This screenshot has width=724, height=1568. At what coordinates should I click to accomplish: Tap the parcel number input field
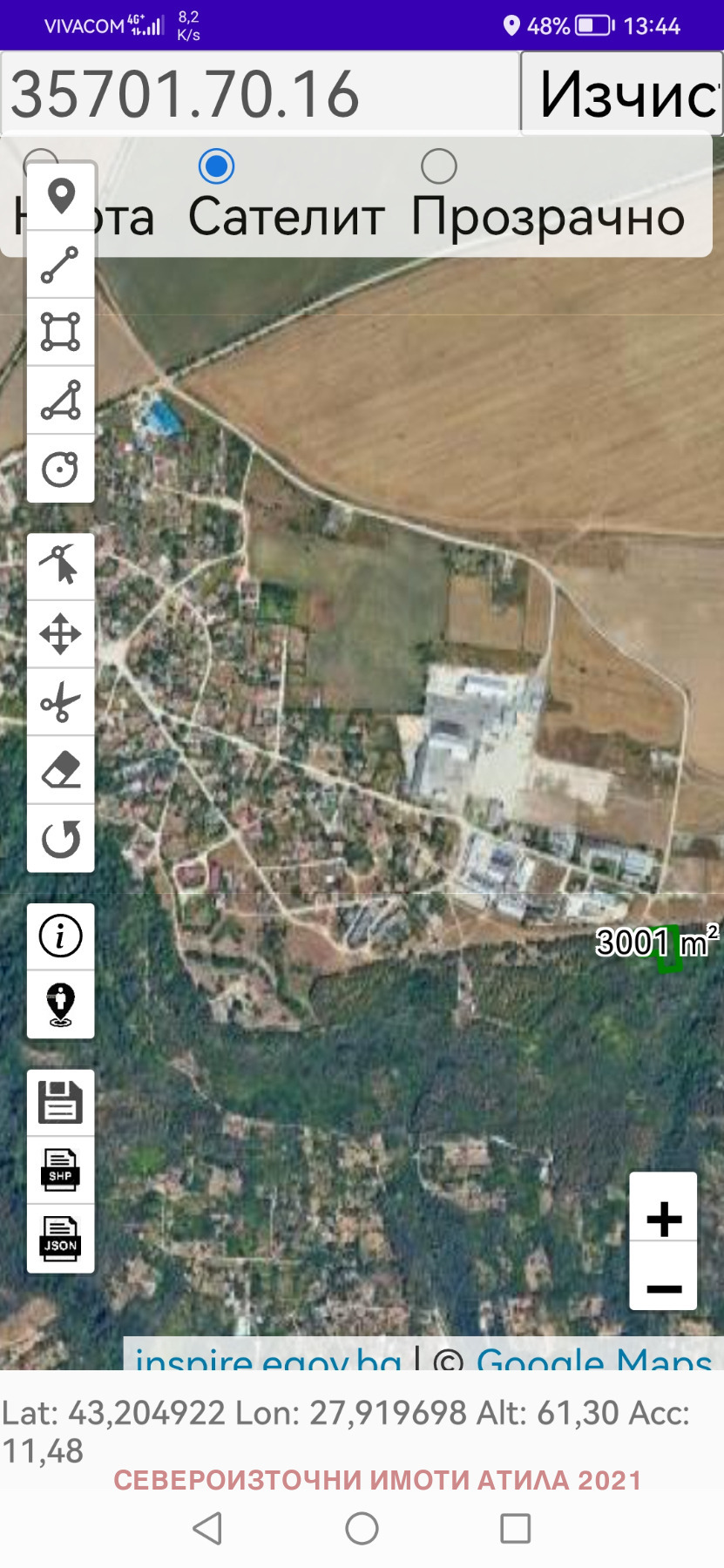point(260,92)
